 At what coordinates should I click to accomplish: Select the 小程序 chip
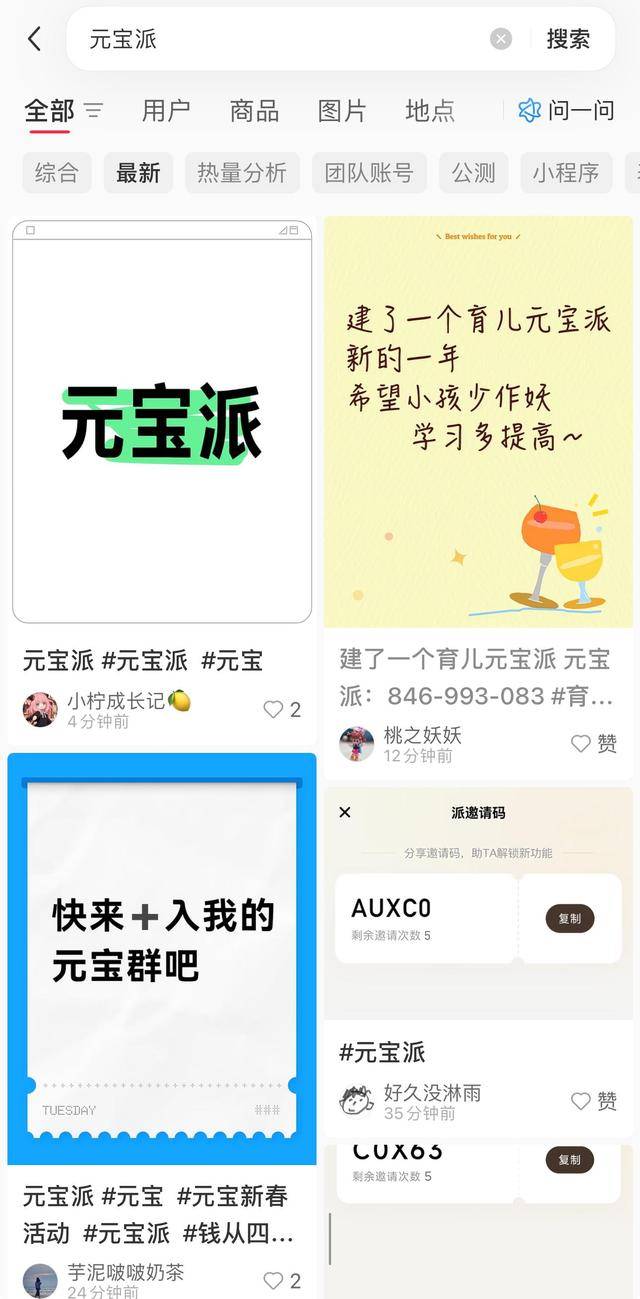[565, 173]
